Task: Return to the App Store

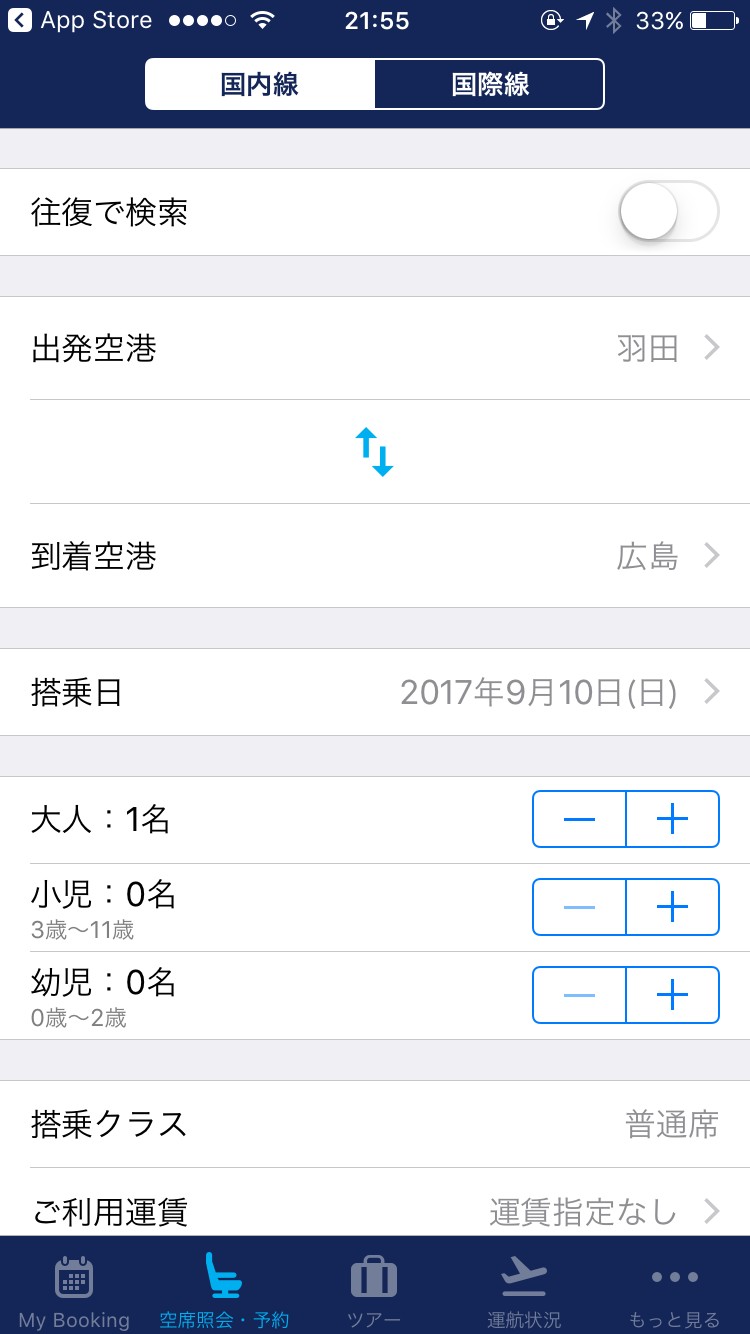Action: [x=80, y=20]
